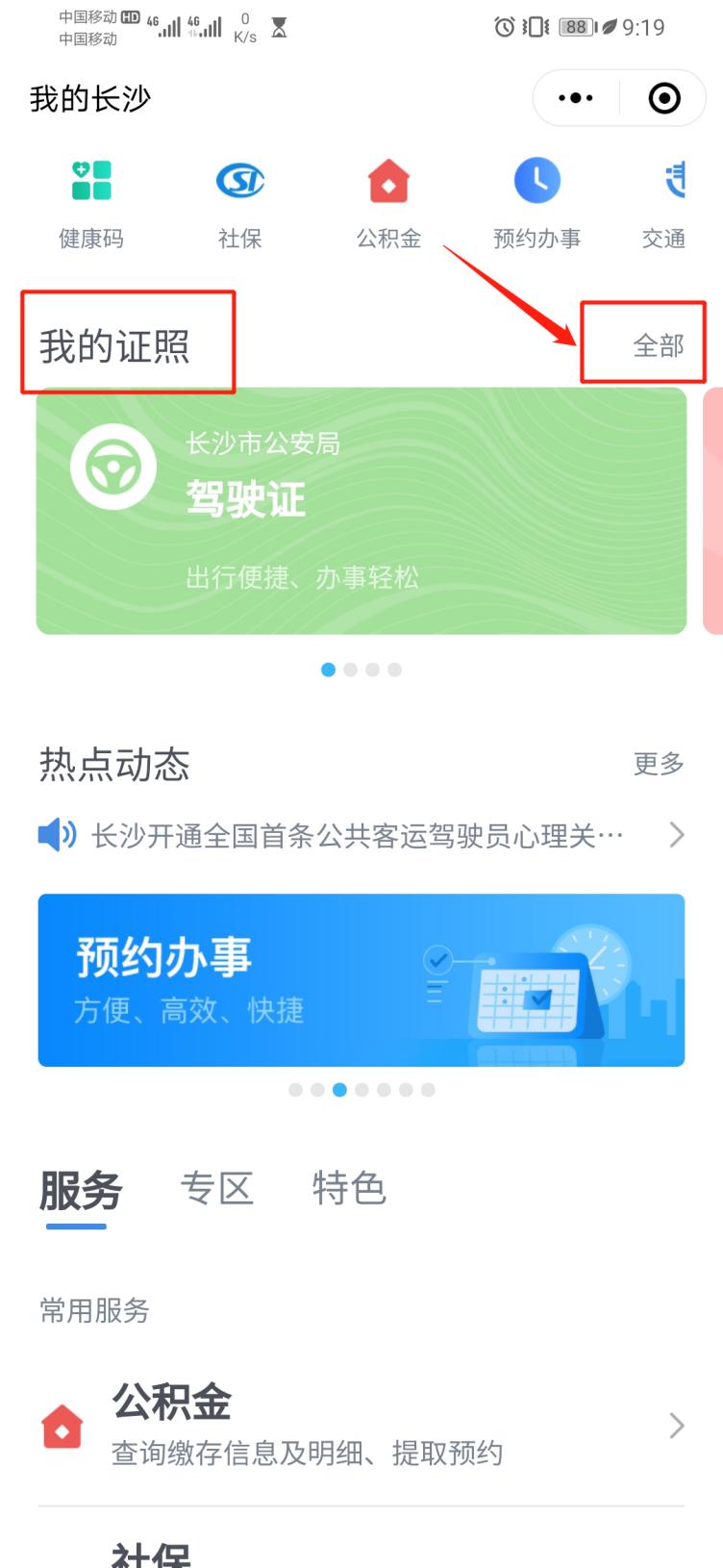Open the 驾驶证 driver's license card
The width and height of the screenshot is (723, 1568).
coord(361,510)
